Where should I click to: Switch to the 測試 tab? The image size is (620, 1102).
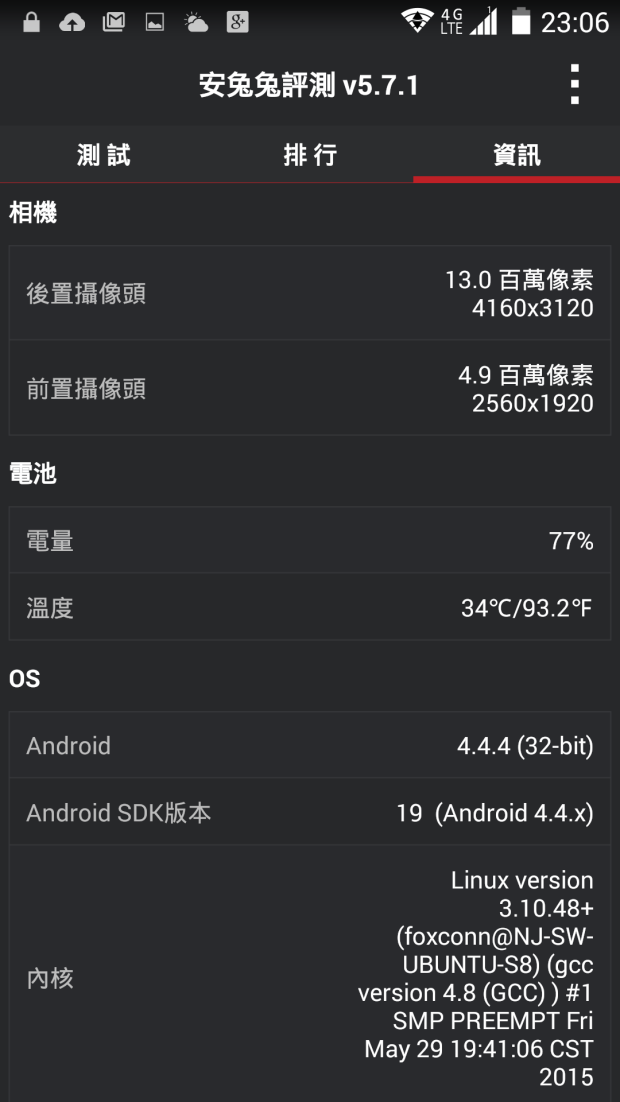(103, 155)
